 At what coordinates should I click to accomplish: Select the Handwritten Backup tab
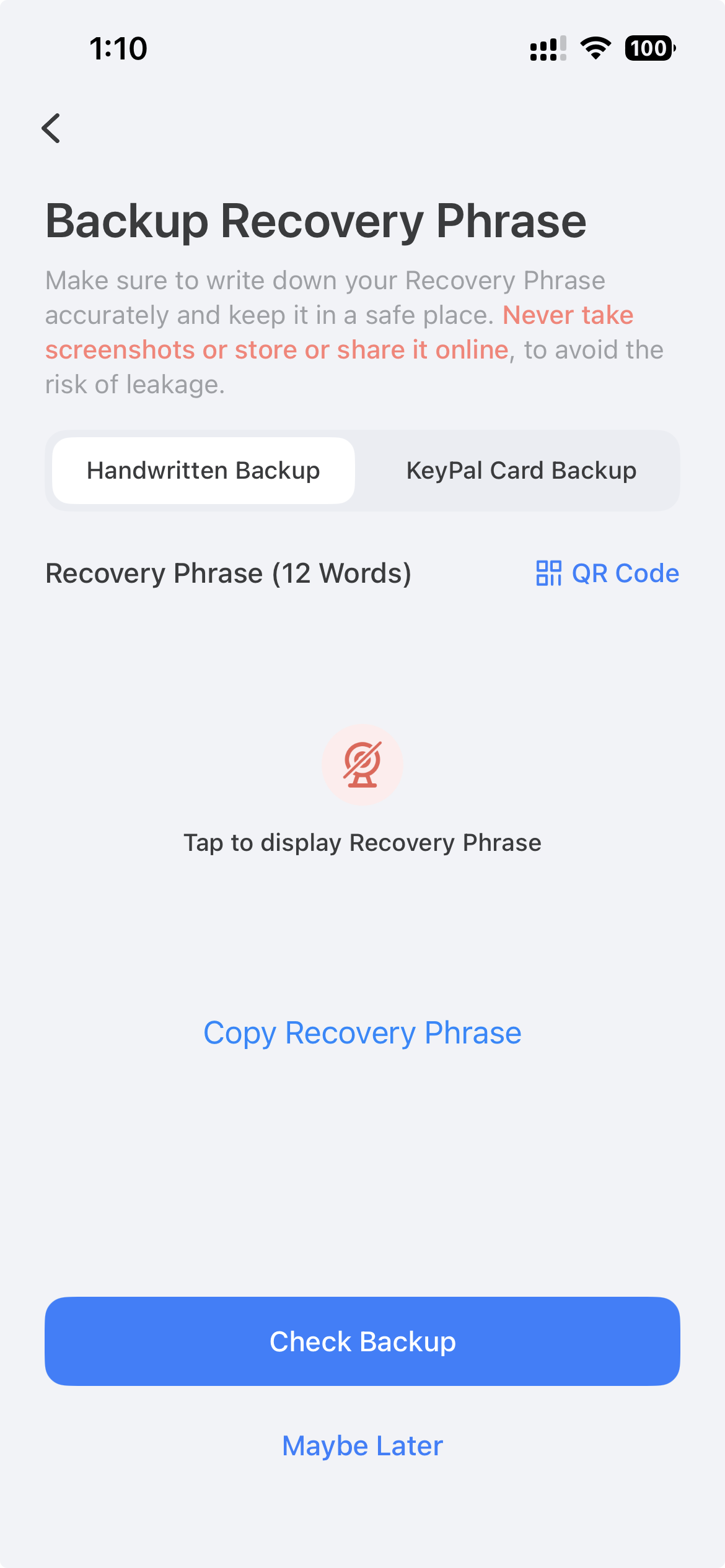pos(203,471)
